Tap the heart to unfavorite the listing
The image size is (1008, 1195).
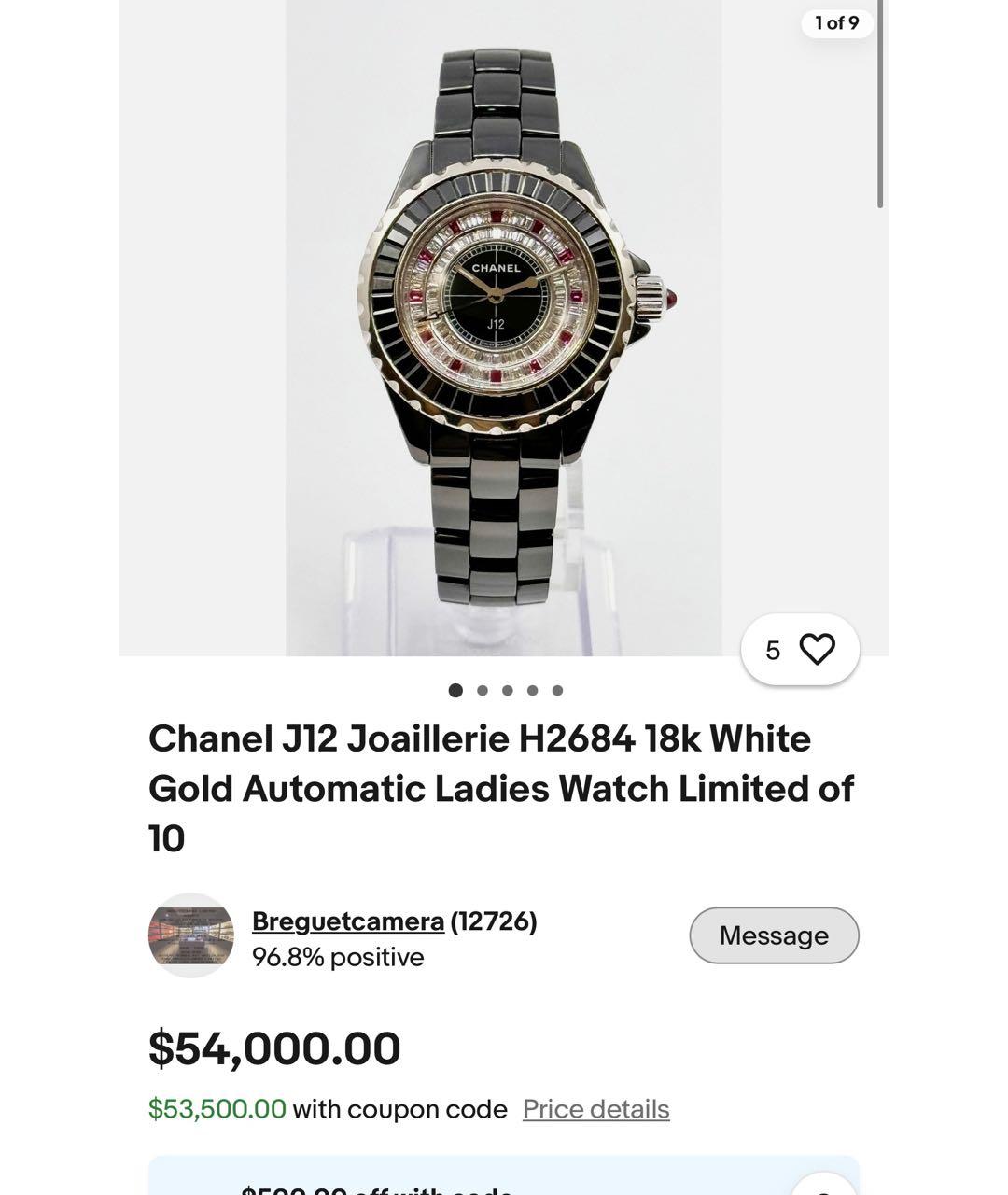tap(816, 649)
